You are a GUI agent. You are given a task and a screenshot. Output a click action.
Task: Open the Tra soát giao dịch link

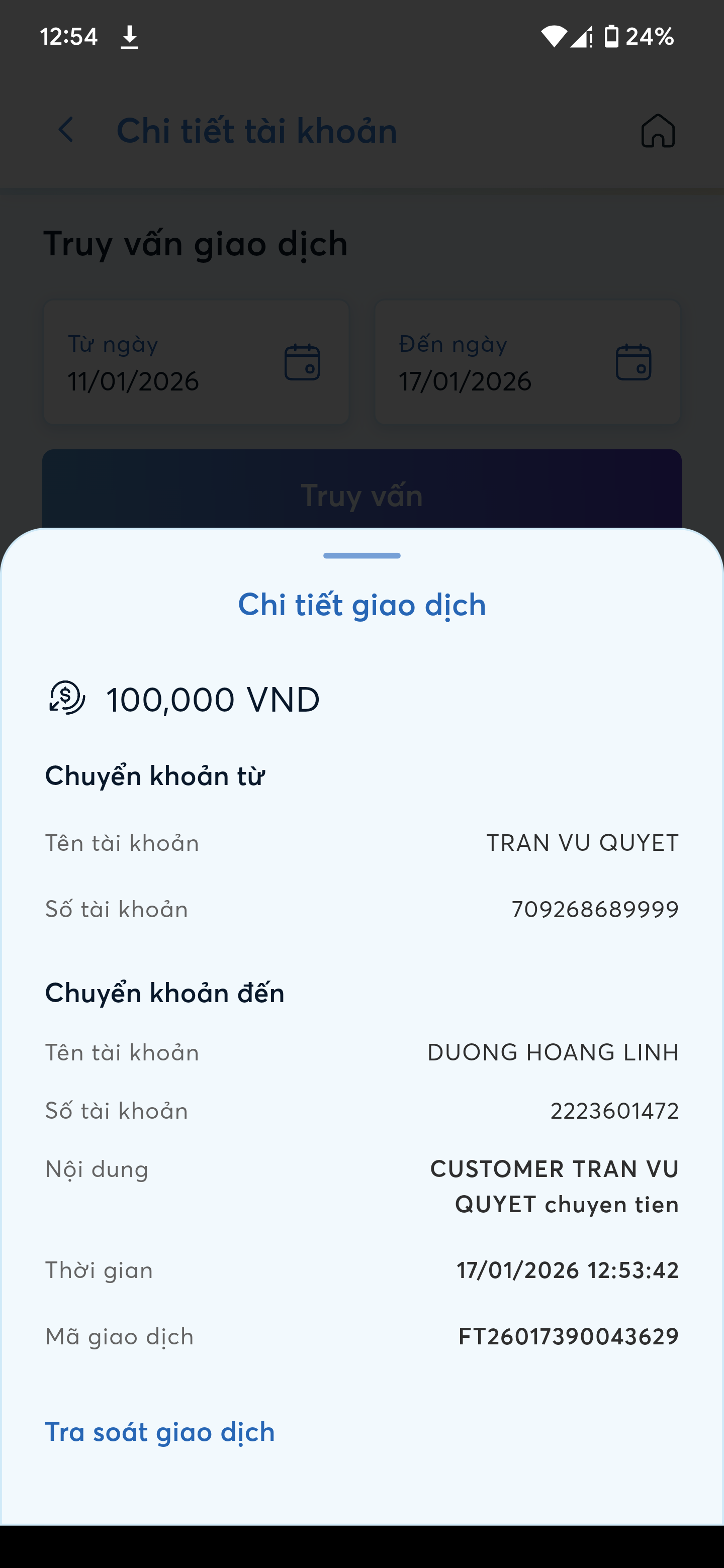click(x=159, y=1432)
